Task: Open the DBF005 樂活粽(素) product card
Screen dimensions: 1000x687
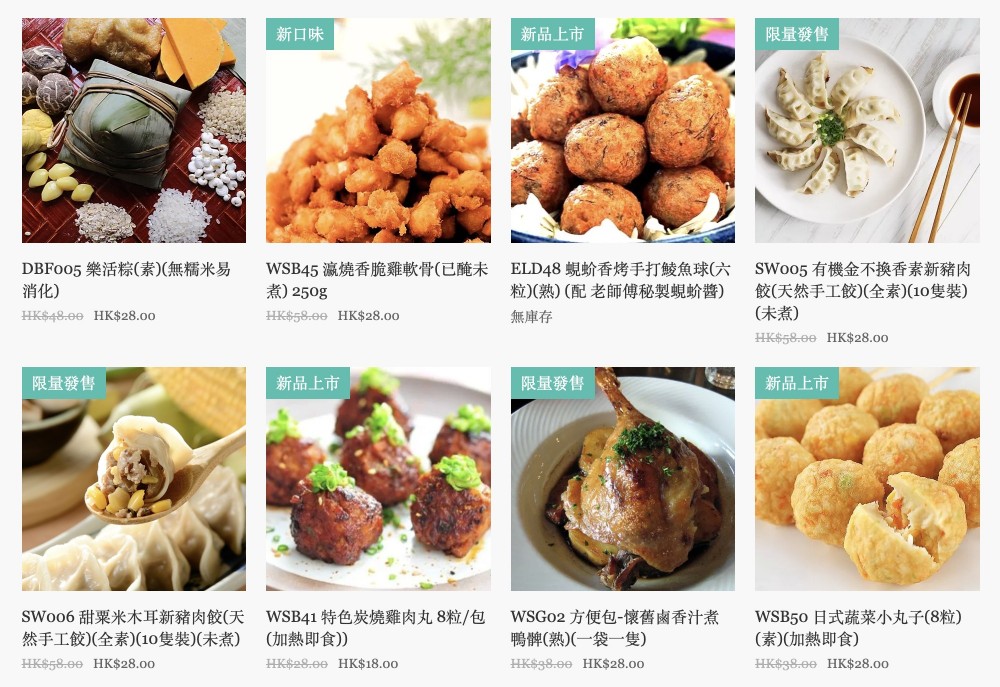Action: (x=134, y=130)
